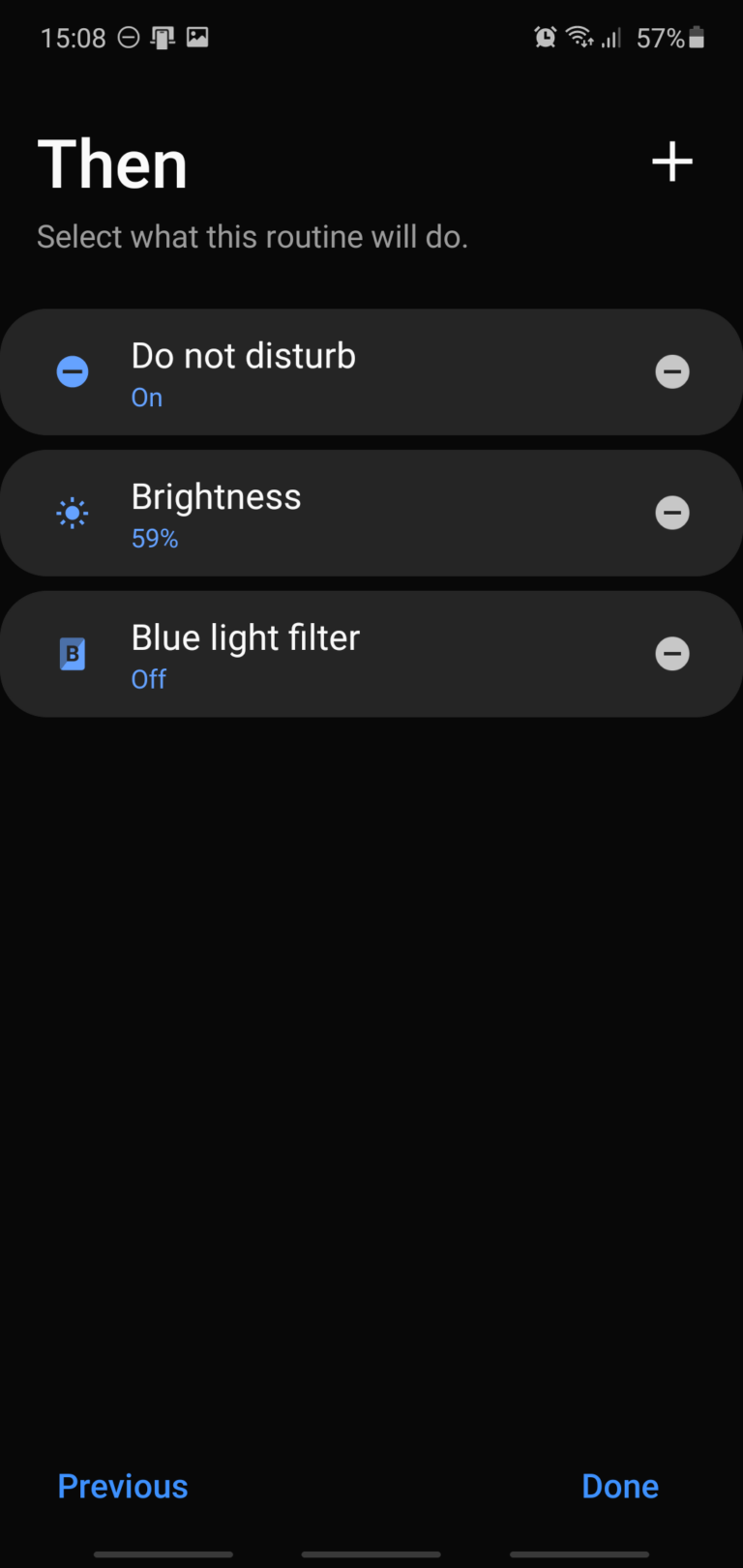The width and height of the screenshot is (743, 1568).
Task: Tap Done to save the routine
Action: coord(619,1486)
